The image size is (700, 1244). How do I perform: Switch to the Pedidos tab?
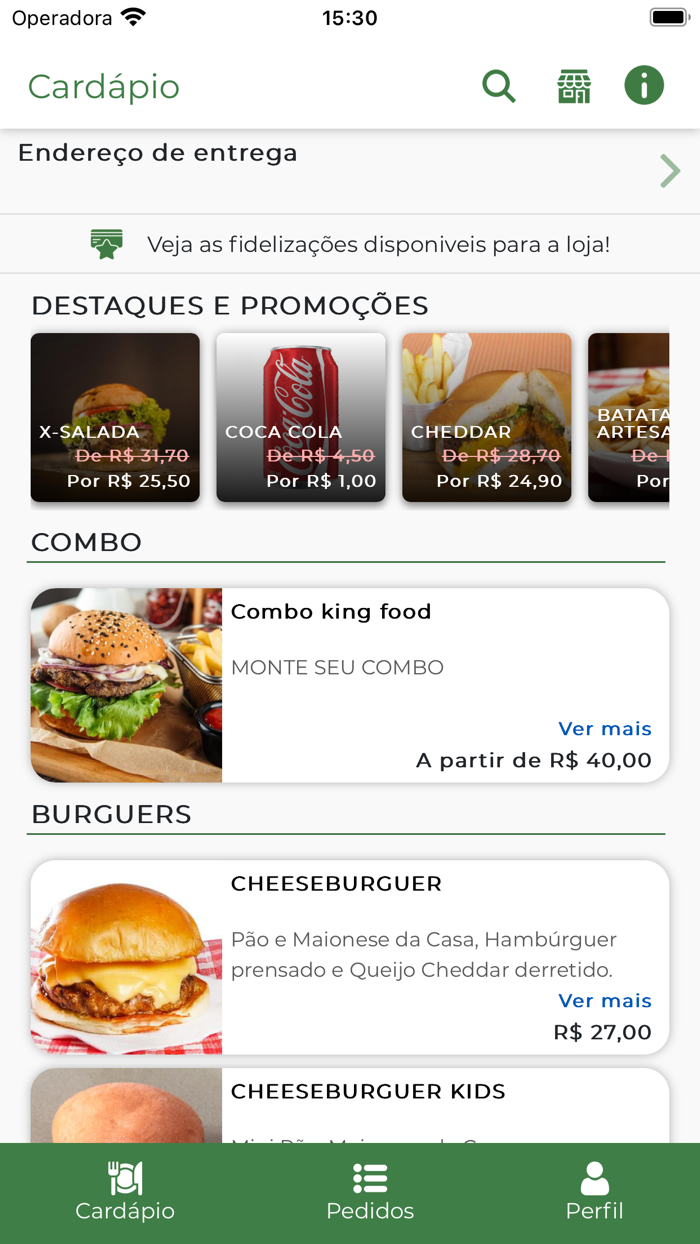coord(370,1192)
